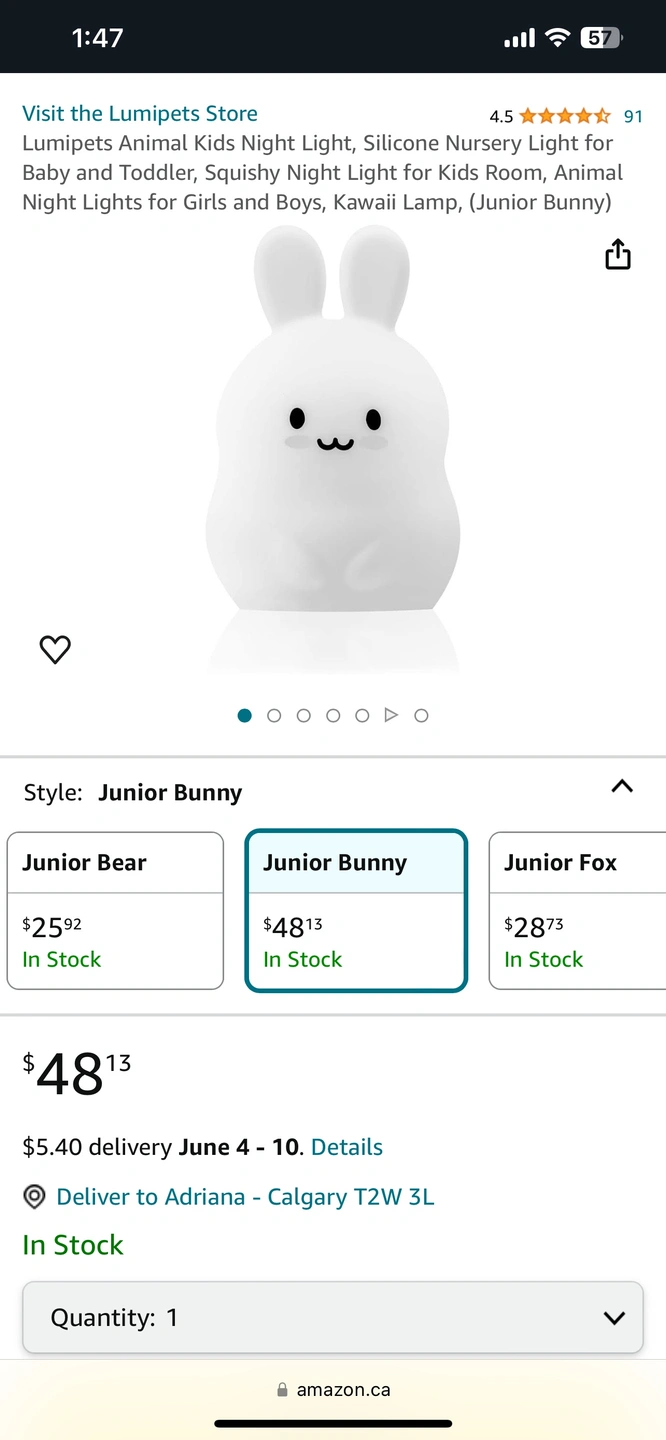
Task: Open the Quantity dropdown
Action: [x=332, y=1317]
